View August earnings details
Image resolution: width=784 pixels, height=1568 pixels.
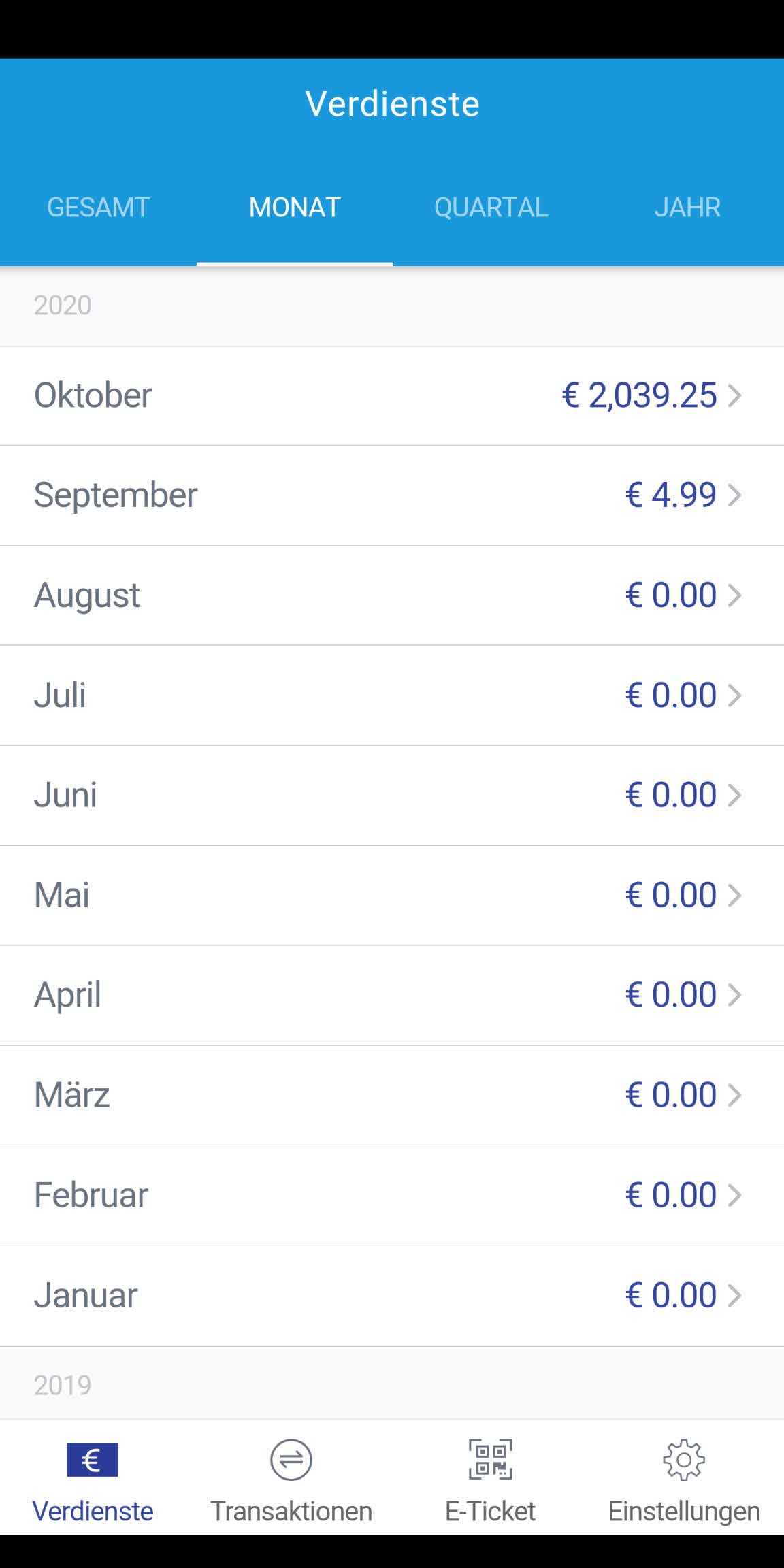[x=392, y=595]
